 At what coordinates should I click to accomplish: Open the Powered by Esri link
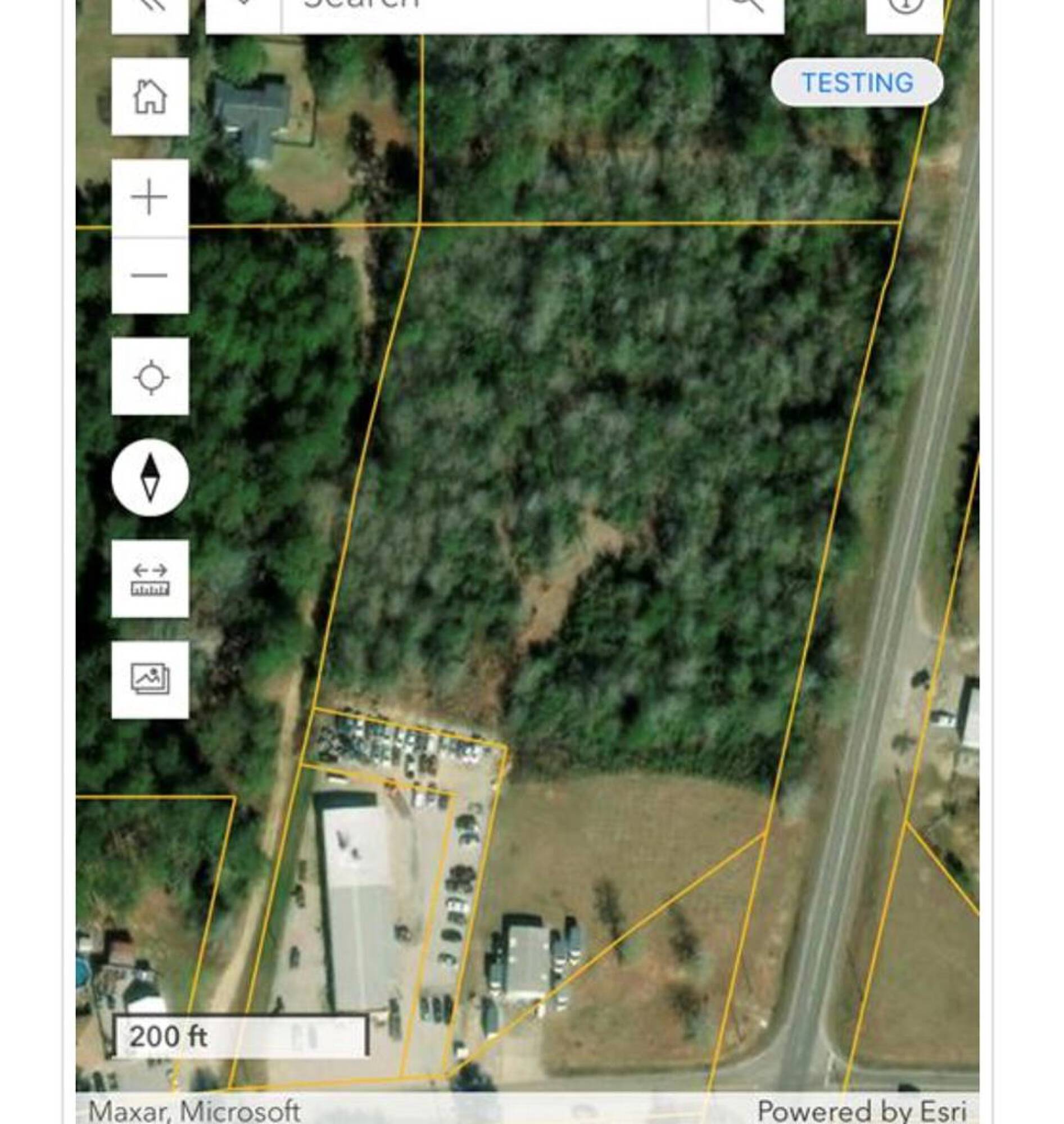click(862, 1111)
